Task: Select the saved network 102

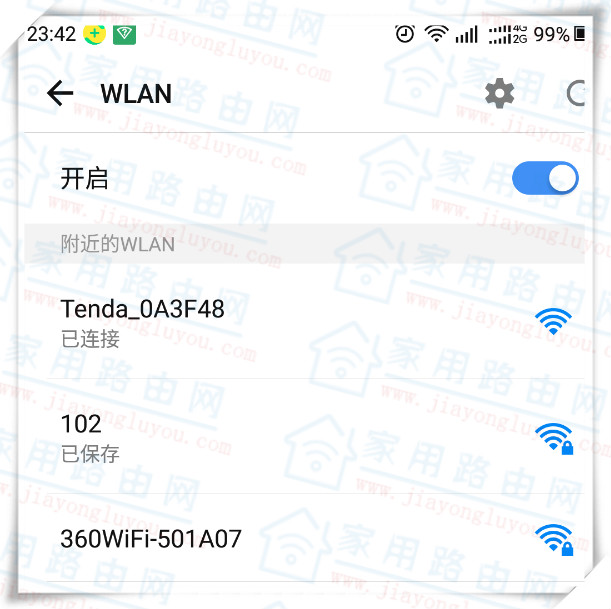Action: click(300, 437)
